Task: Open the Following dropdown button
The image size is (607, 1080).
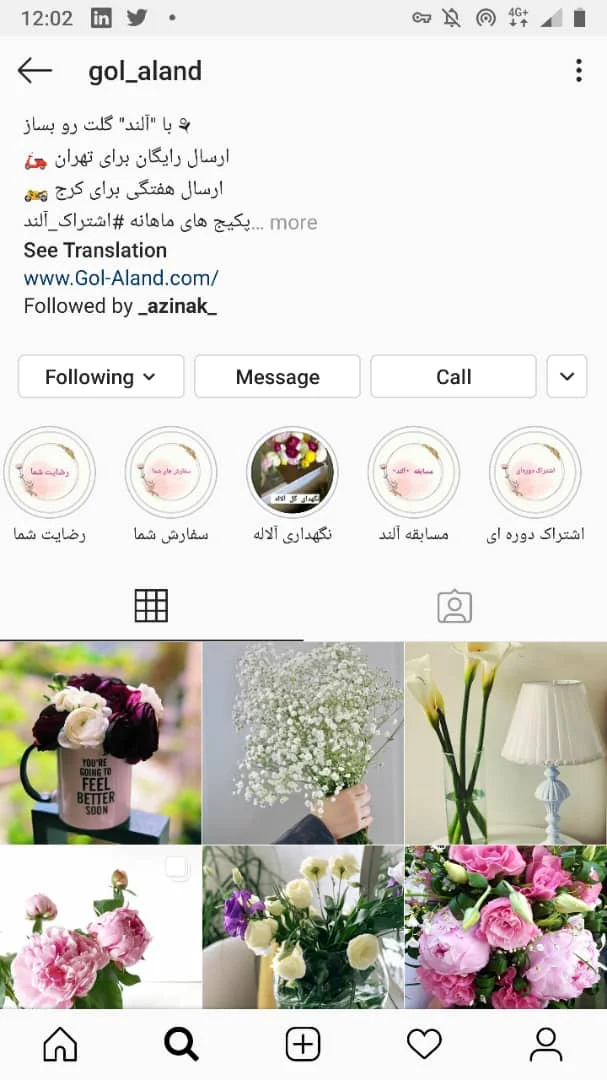Action: pyautogui.click(x=101, y=377)
